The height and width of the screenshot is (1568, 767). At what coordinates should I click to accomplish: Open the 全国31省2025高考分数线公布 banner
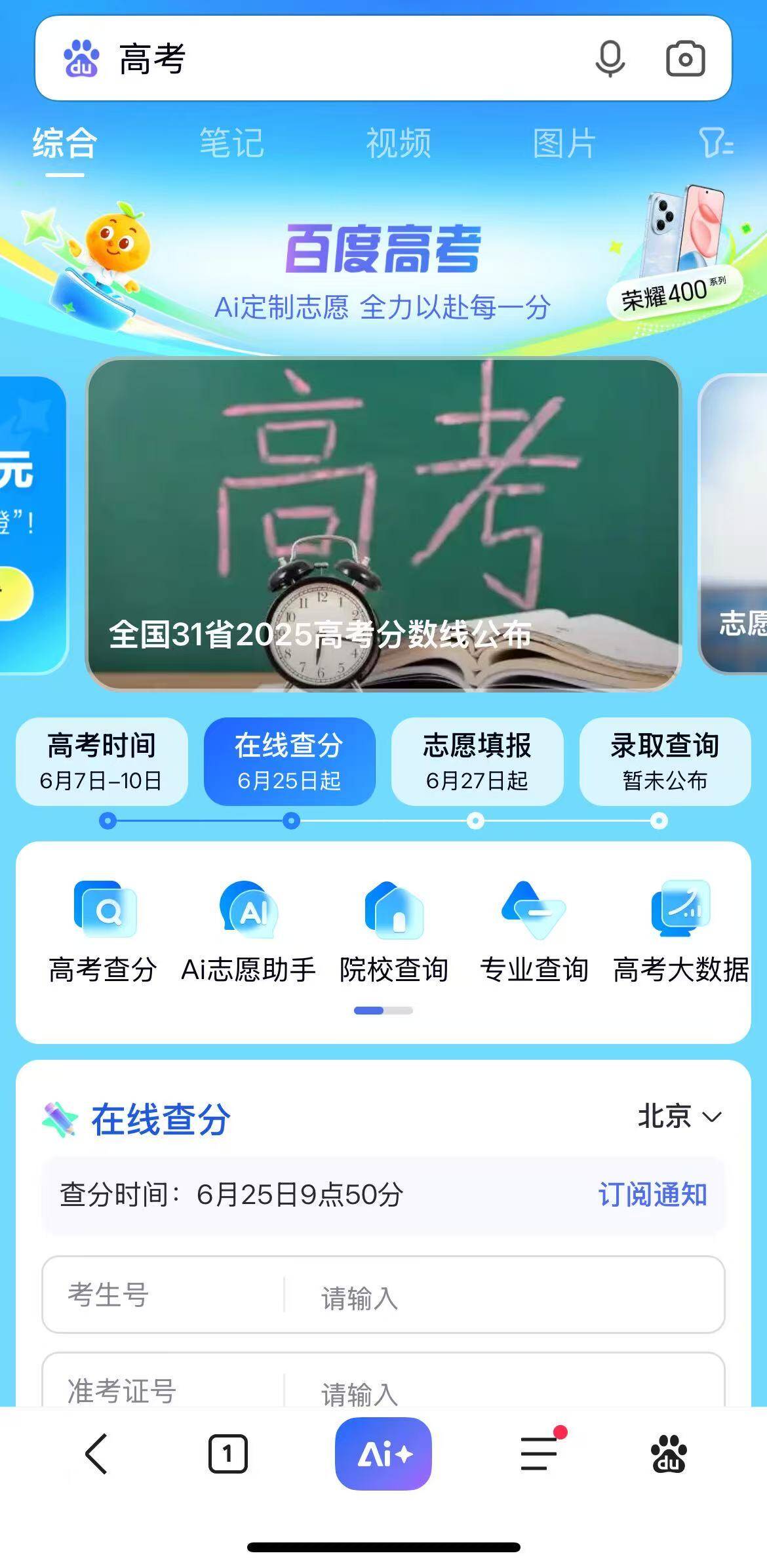pos(383,525)
